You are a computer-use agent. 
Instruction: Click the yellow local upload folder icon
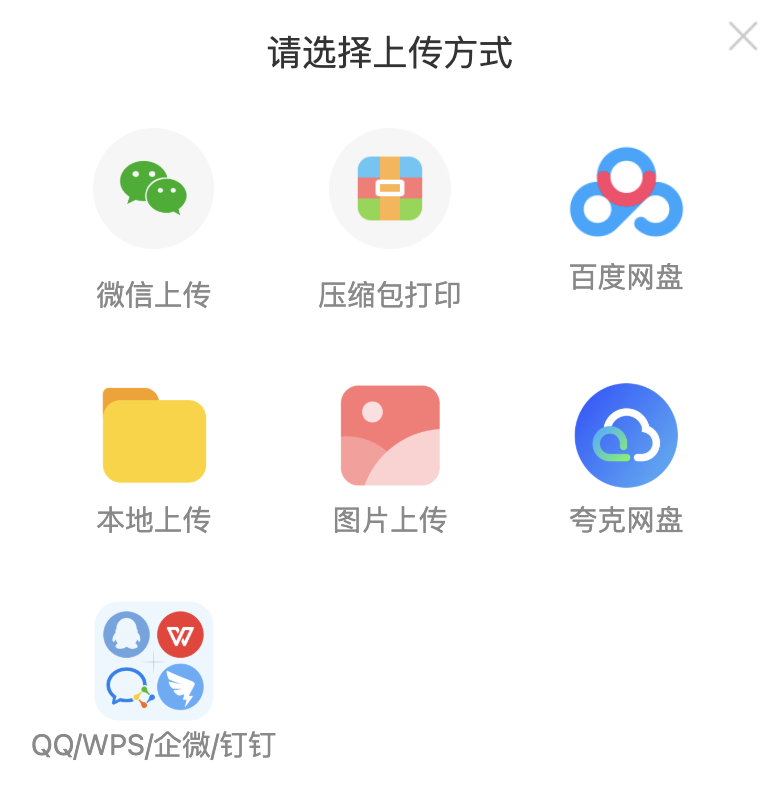pos(154,435)
